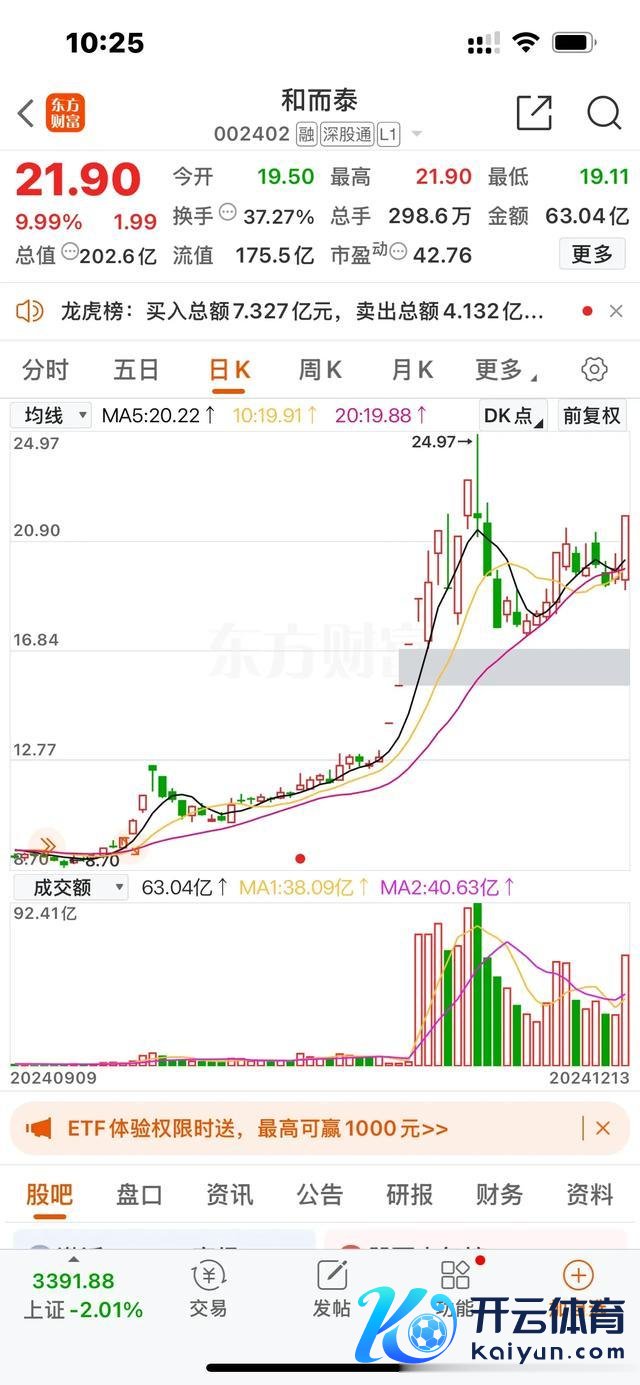Screen dimensions: 640x1385
Task: Close the ETF promotion banner
Action: click(603, 1128)
